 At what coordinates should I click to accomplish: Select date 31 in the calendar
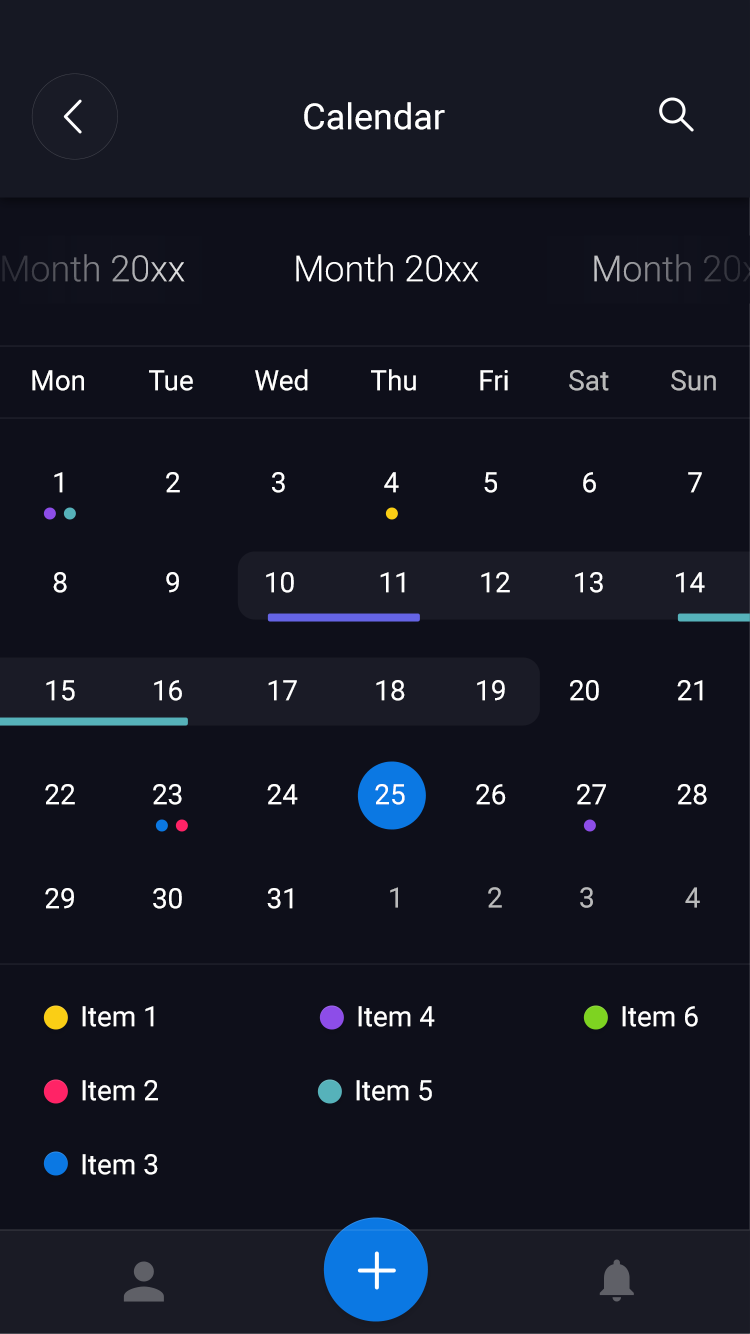(281, 899)
